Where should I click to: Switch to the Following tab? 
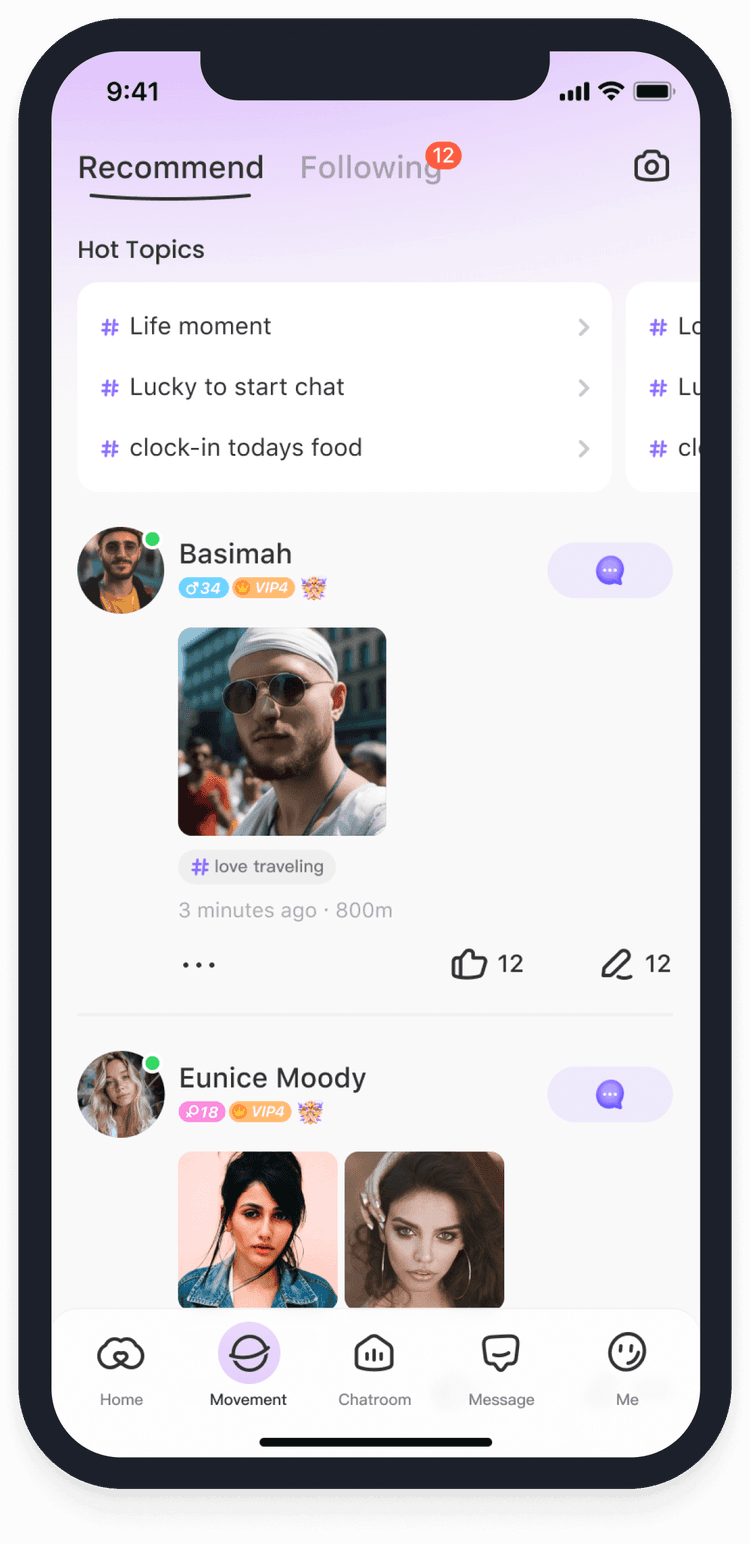tap(370, 168)
